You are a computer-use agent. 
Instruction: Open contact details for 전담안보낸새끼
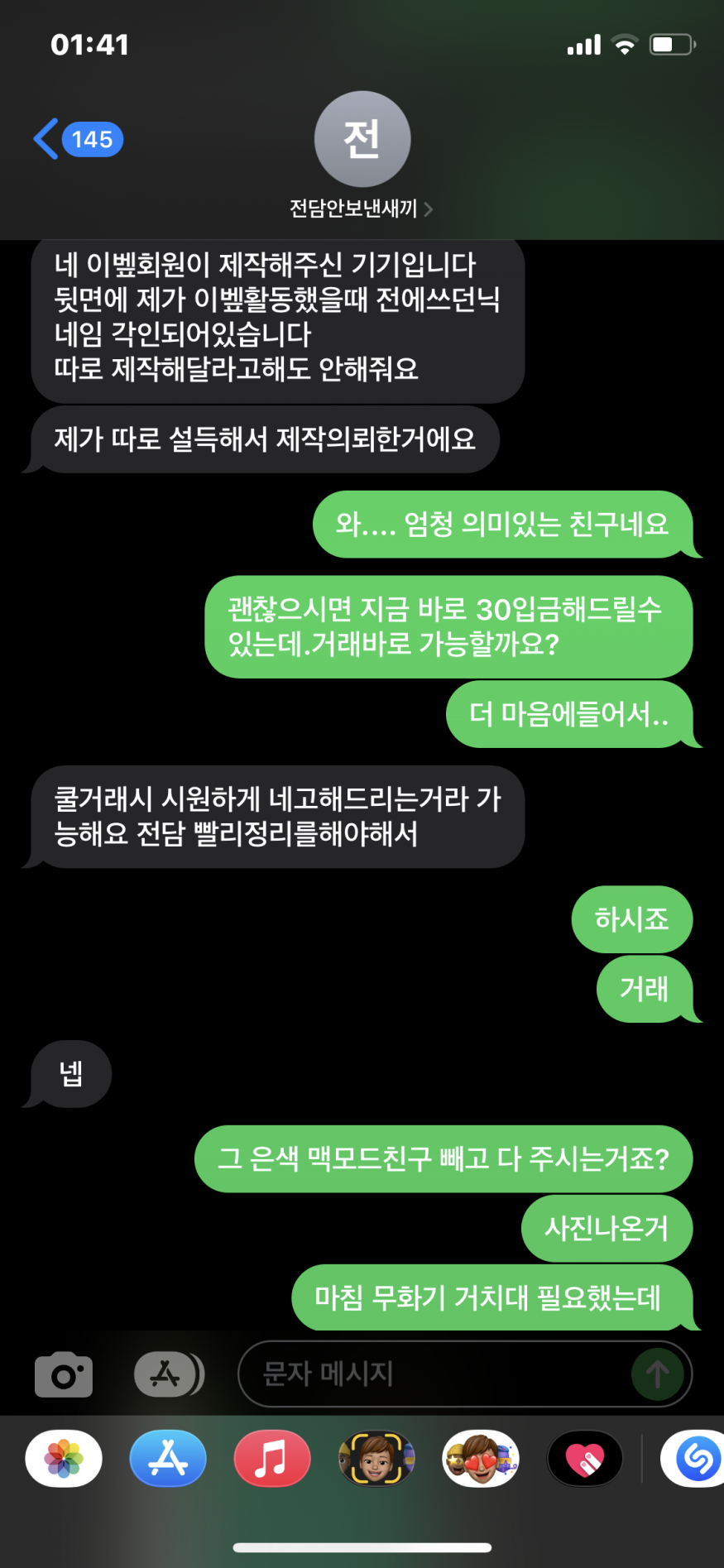click(362, 208)
